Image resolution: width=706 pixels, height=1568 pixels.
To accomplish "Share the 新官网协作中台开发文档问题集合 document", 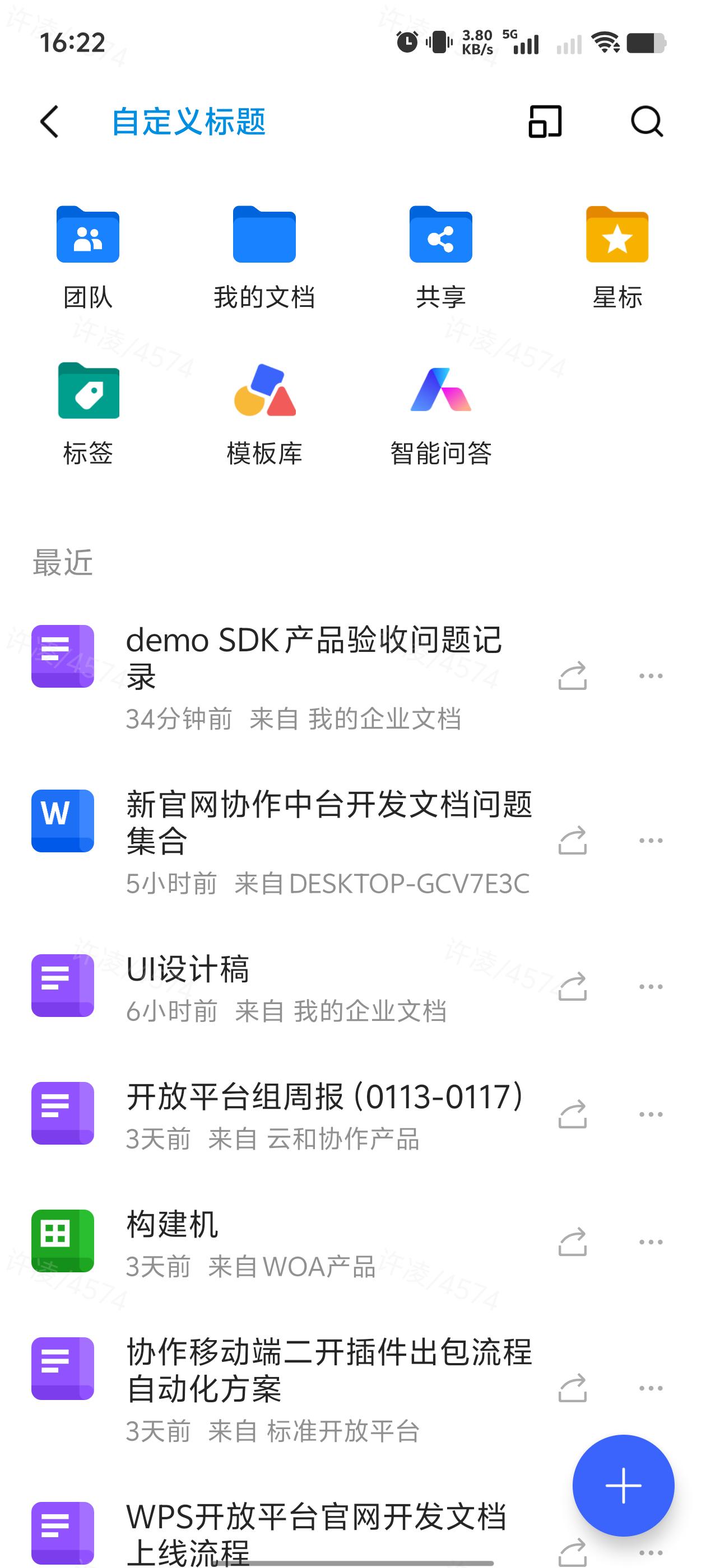I will pyautogui.click(x=572, y=841).
